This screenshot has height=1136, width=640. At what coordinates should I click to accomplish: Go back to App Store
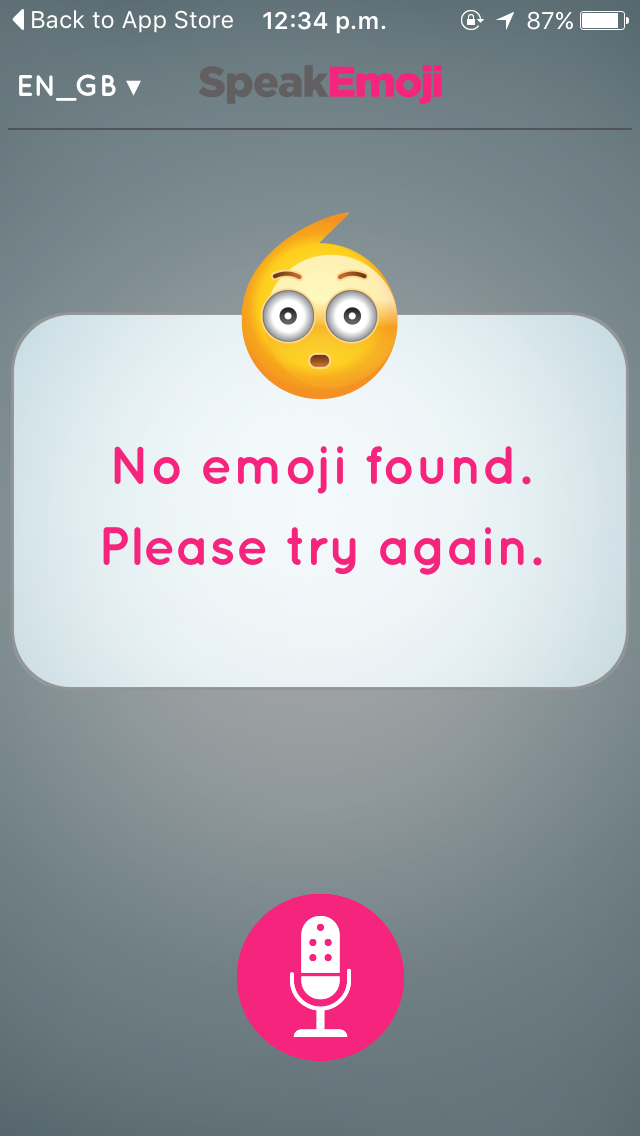coord(122,20)
